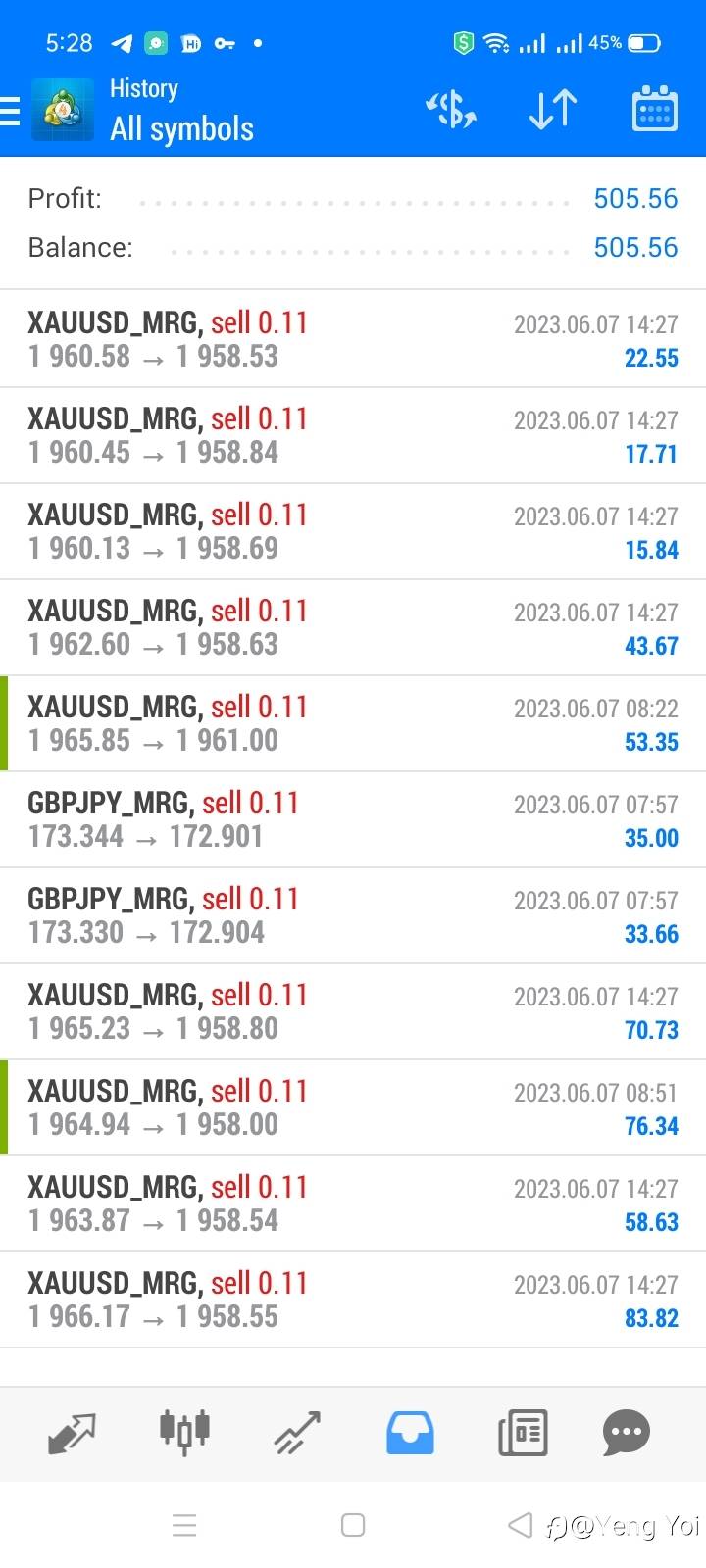Viewport: 706px width, 1568px height.
Task: Open XAUUSD sell trade with profit 22.55
Action: click(x=353, y=339)
